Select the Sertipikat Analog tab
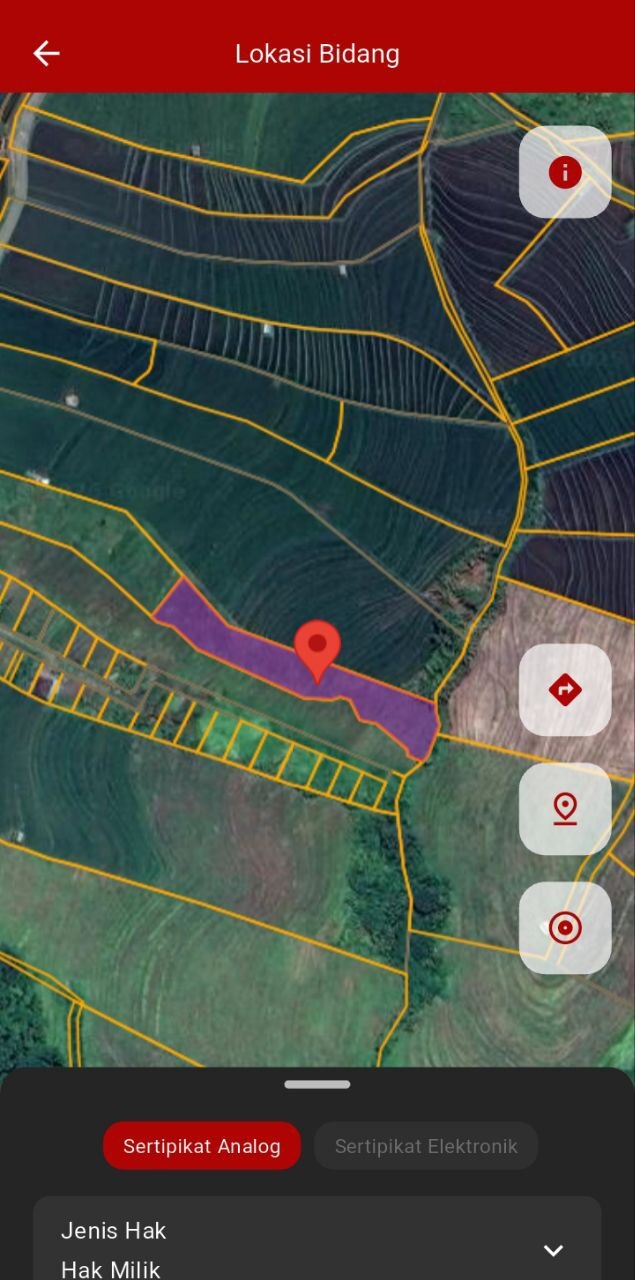The width and height of the screenshot is (635, 1280). point(201,1146)
